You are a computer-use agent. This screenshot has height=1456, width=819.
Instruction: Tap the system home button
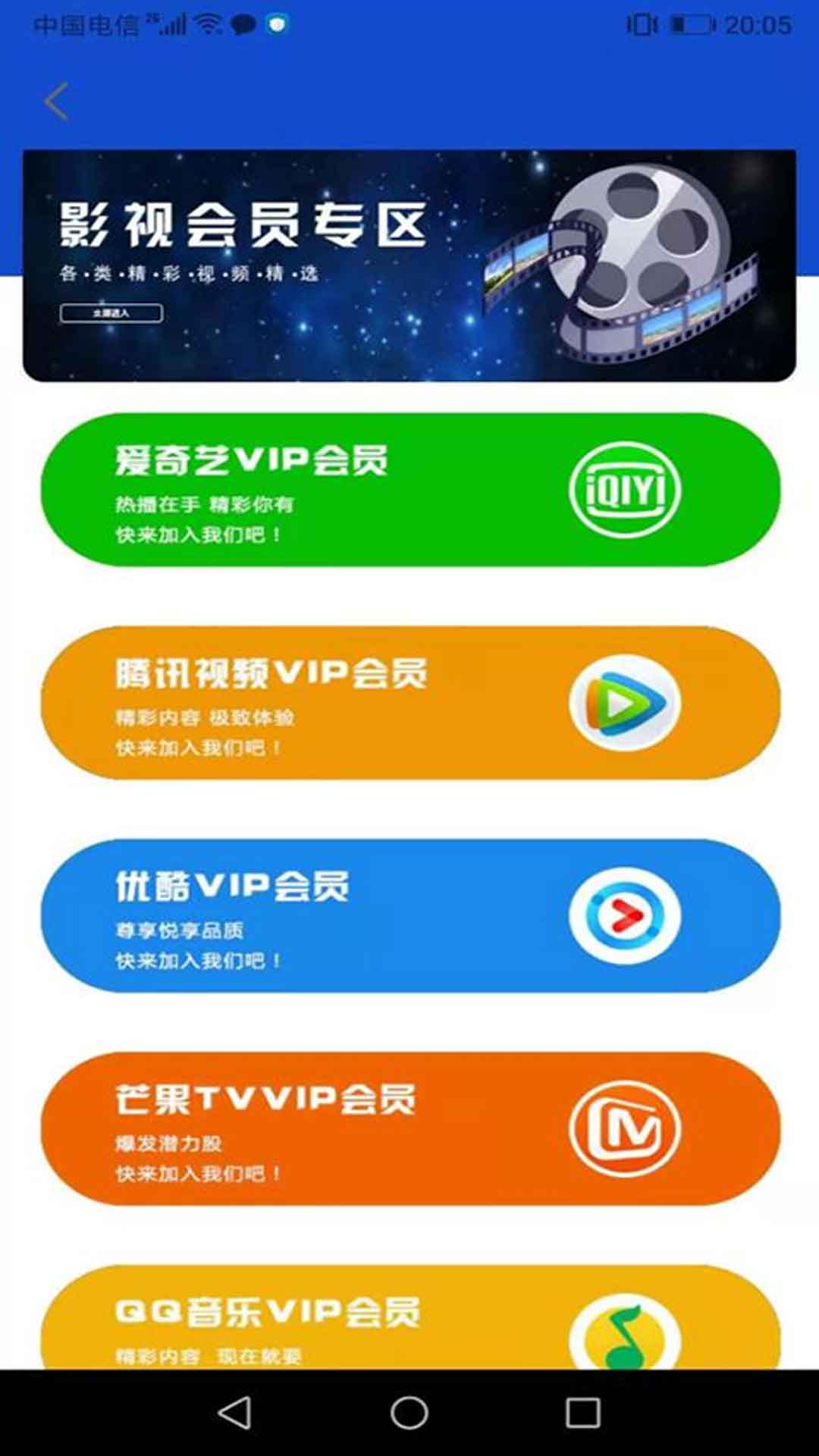(409, 1413)
